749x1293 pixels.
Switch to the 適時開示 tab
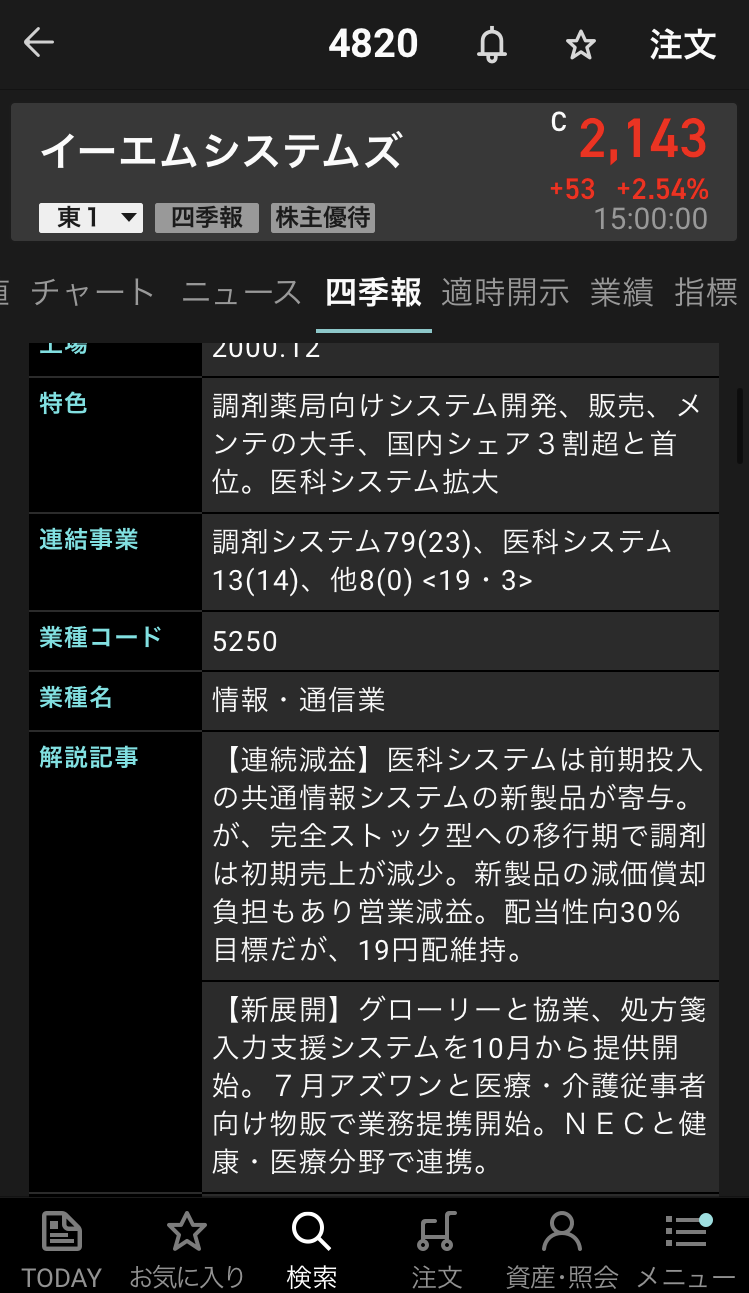[x=505, y=292]
